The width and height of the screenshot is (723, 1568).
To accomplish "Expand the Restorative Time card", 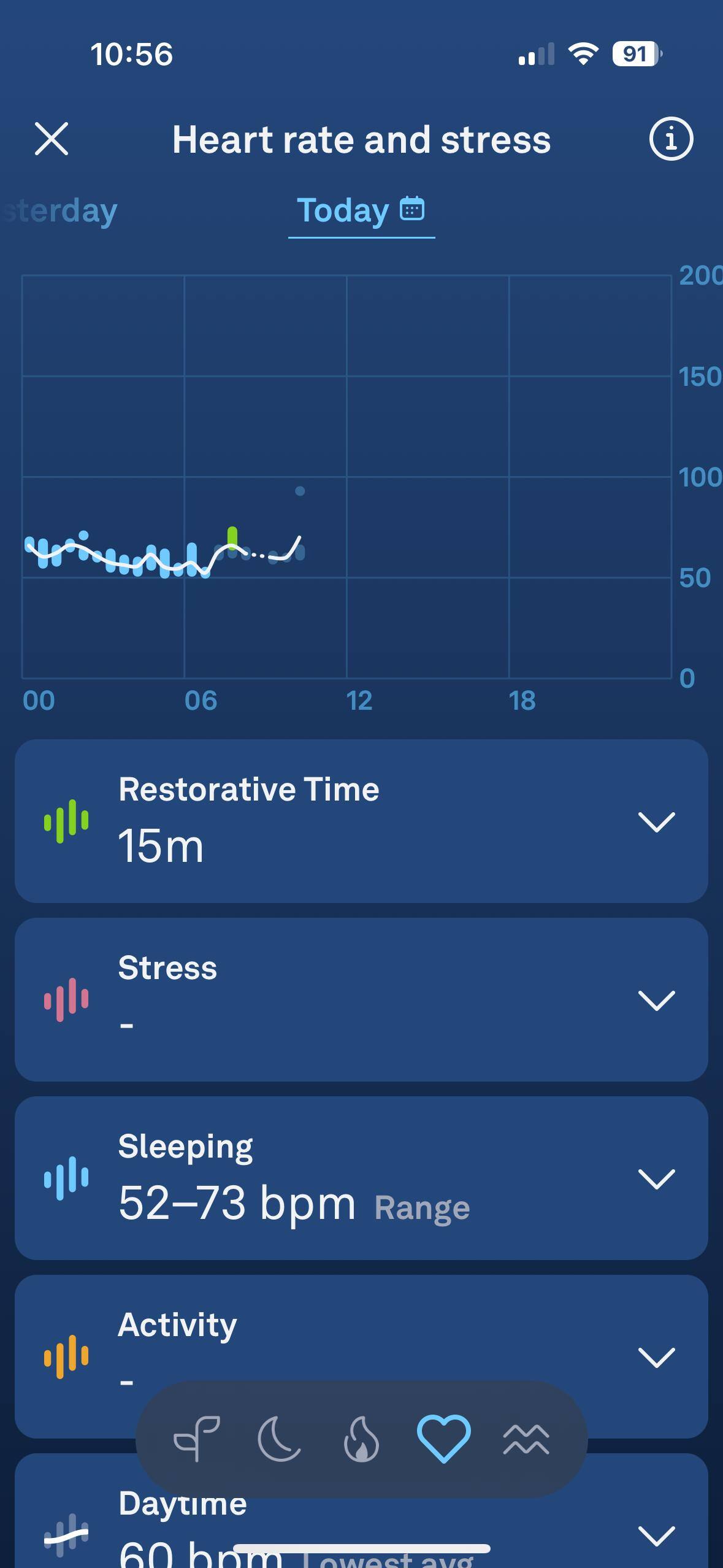I will point(656,821).
